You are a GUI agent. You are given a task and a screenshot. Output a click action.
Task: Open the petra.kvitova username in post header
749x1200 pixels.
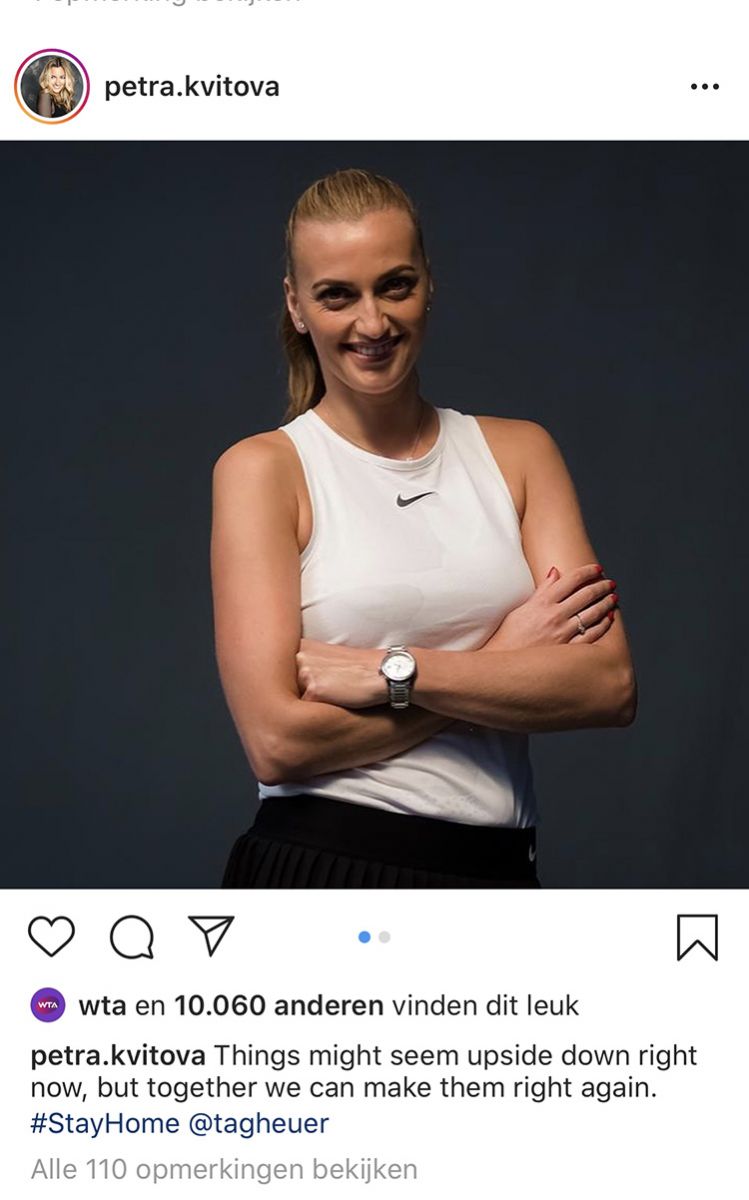coord(191,87)
